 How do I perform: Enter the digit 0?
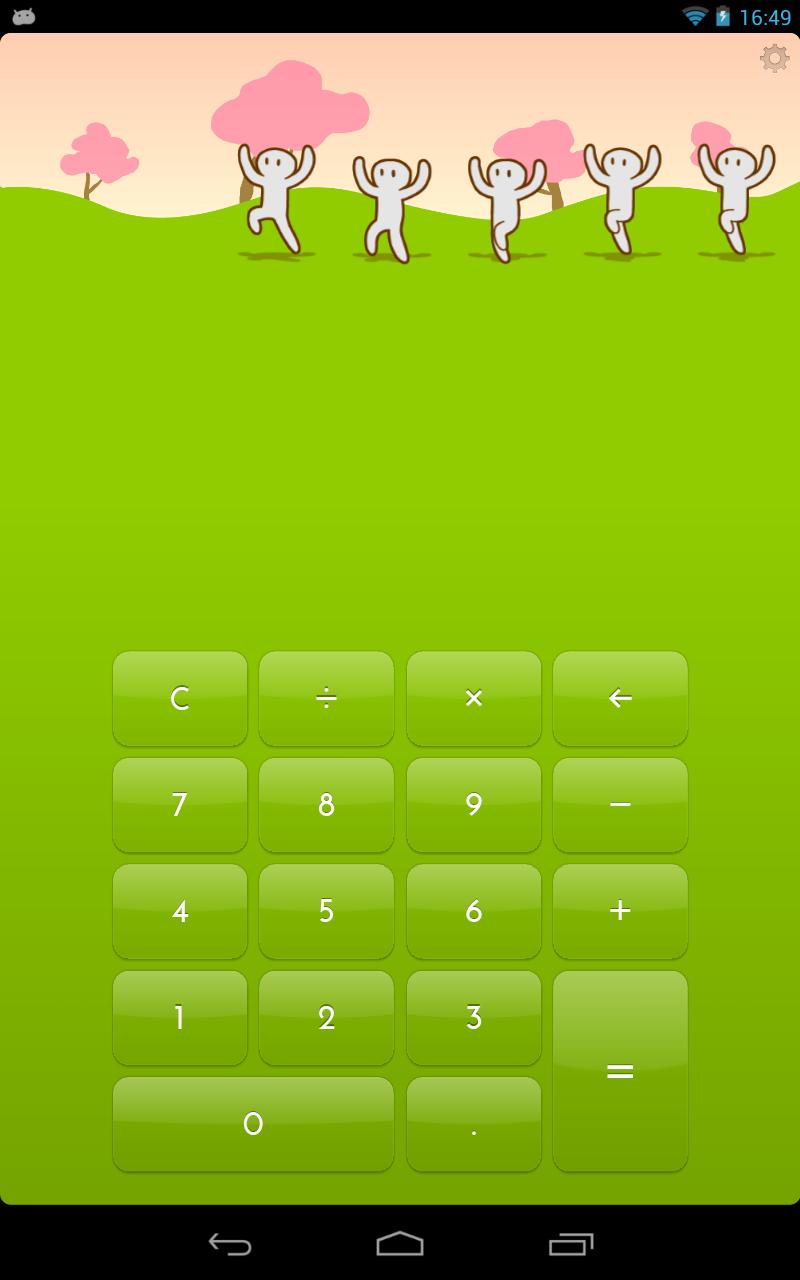pyautogui.click(x=253, y=1124)
